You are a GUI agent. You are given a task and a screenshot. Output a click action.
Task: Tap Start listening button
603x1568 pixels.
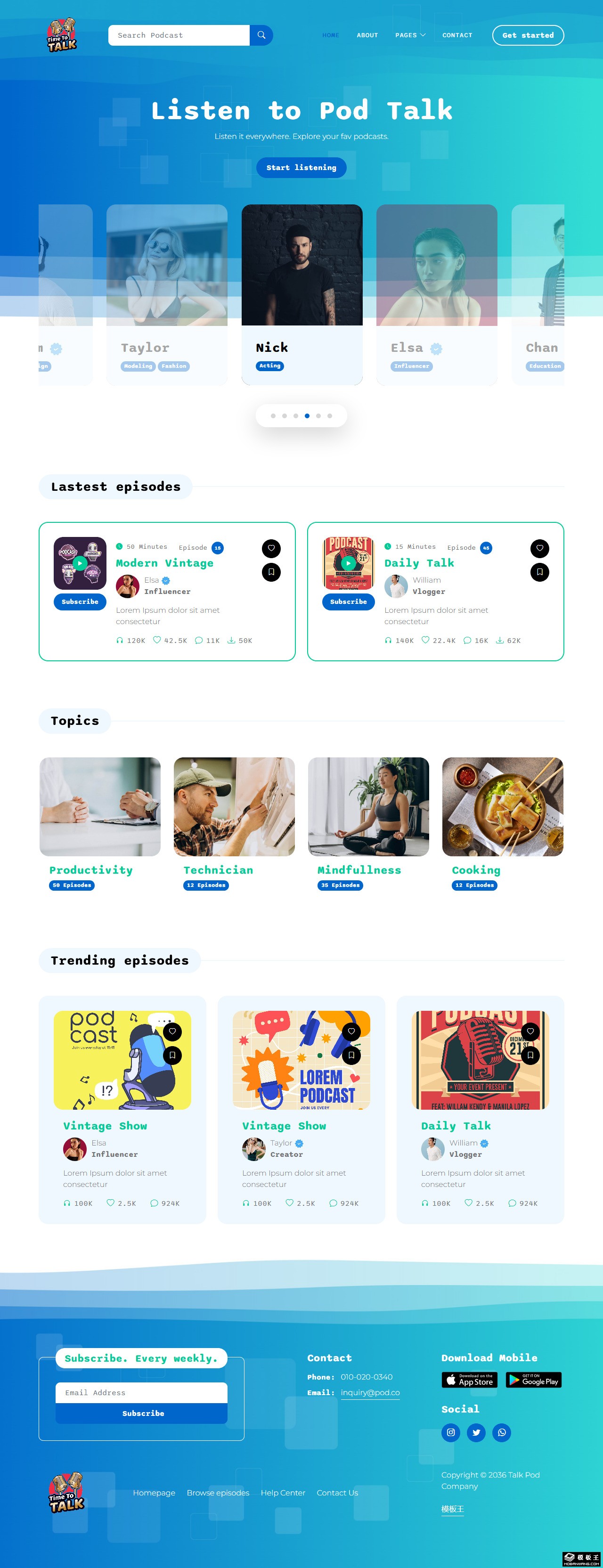click(x=301, y=167)
